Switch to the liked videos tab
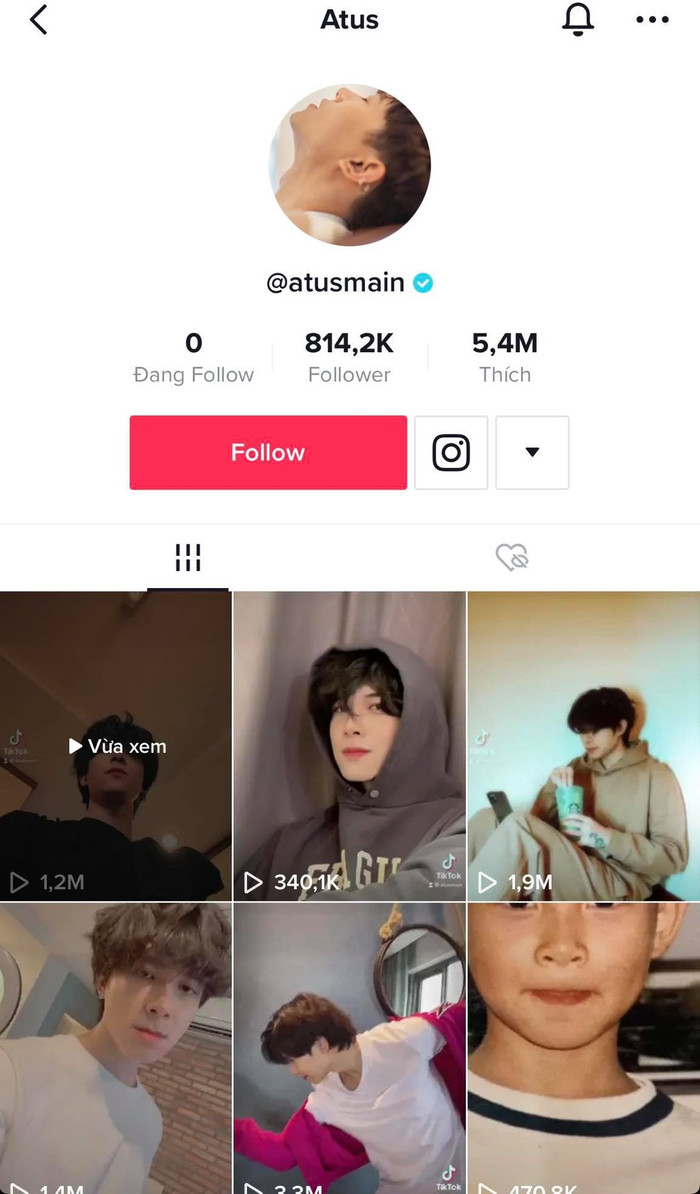Screen dimensions: 700x1194 (x=512, y=558)
